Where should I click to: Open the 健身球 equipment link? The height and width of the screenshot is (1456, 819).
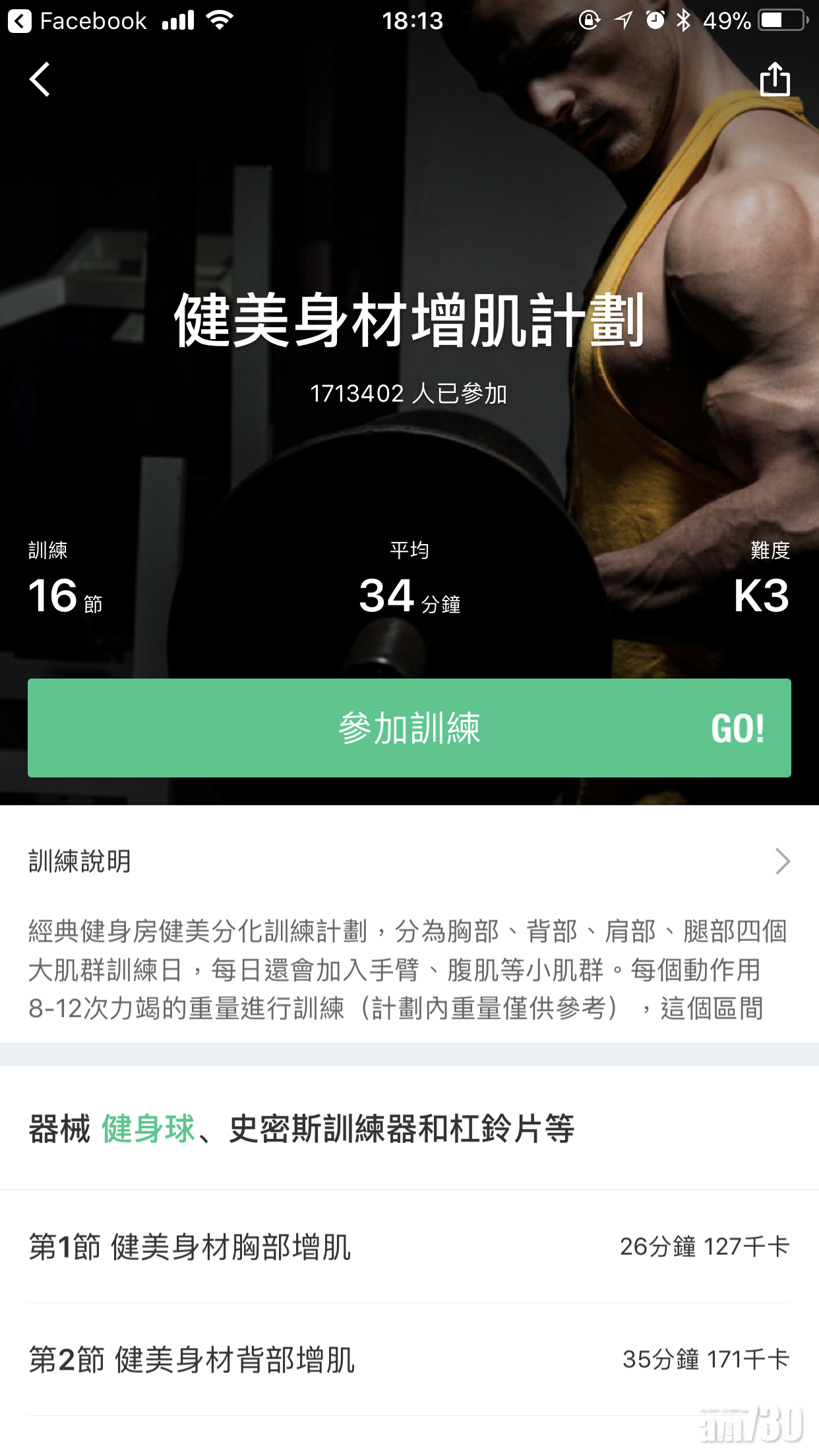tap(148, 1128)
